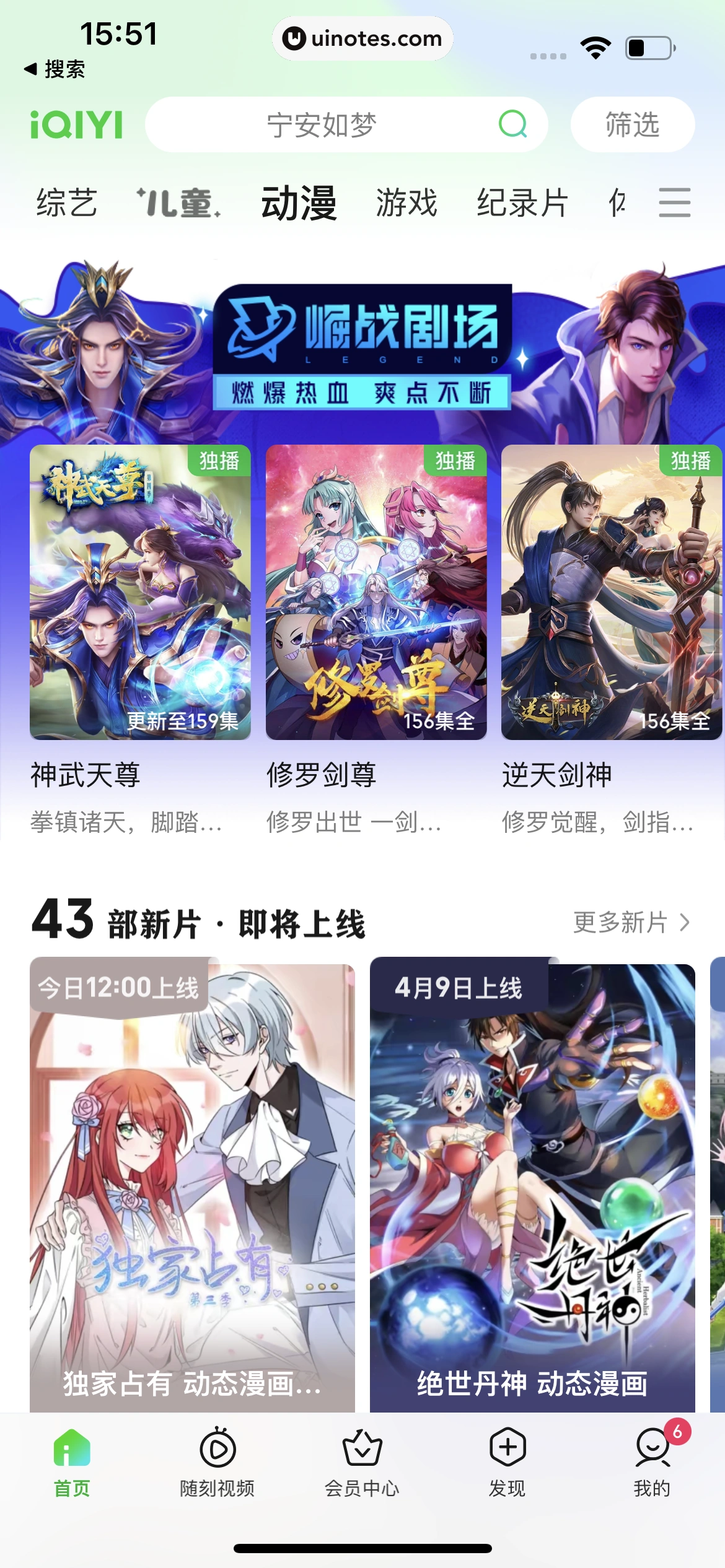Select the 独播 badge on 逆天剑神
Screen dimensions: 725x1568
[x=690, y=462]
